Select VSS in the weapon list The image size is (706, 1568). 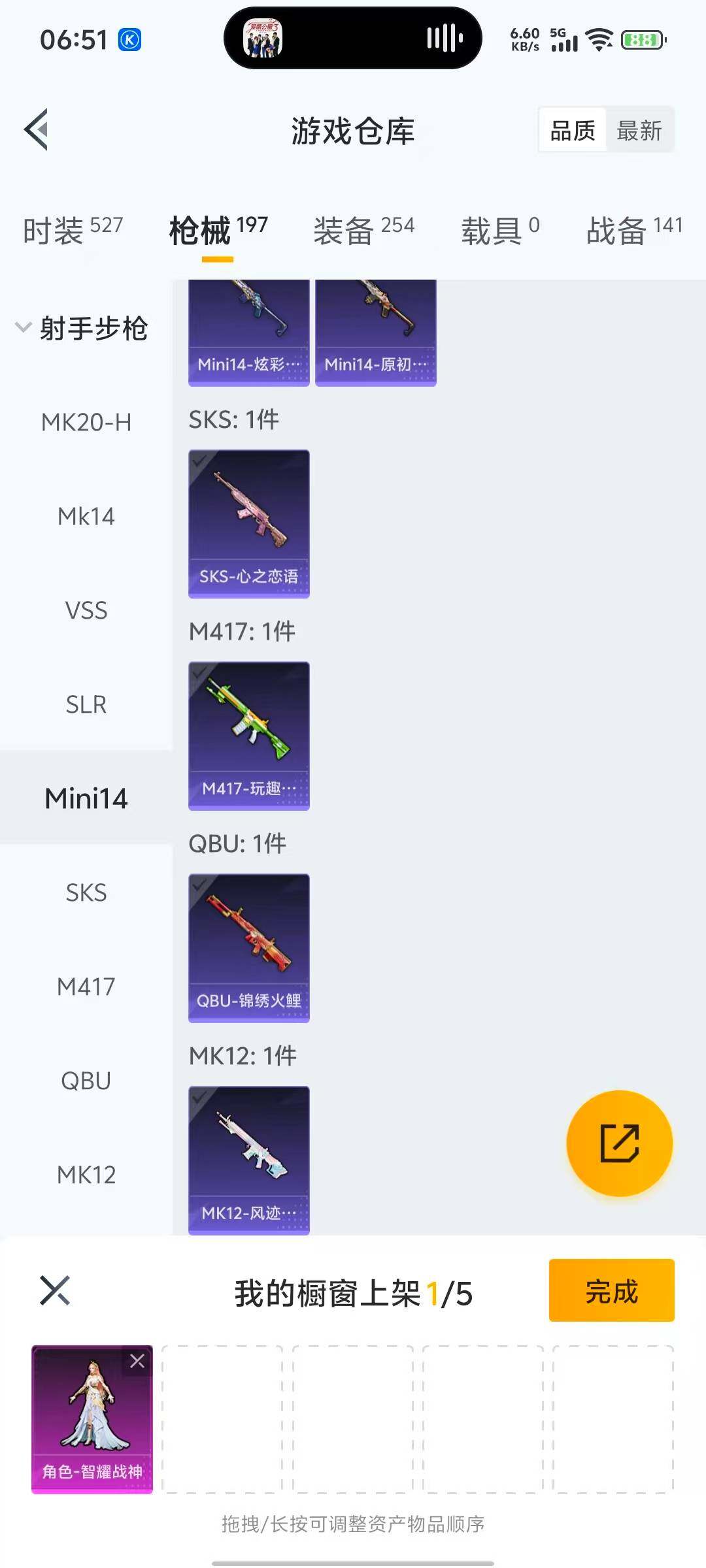(86, 611)
